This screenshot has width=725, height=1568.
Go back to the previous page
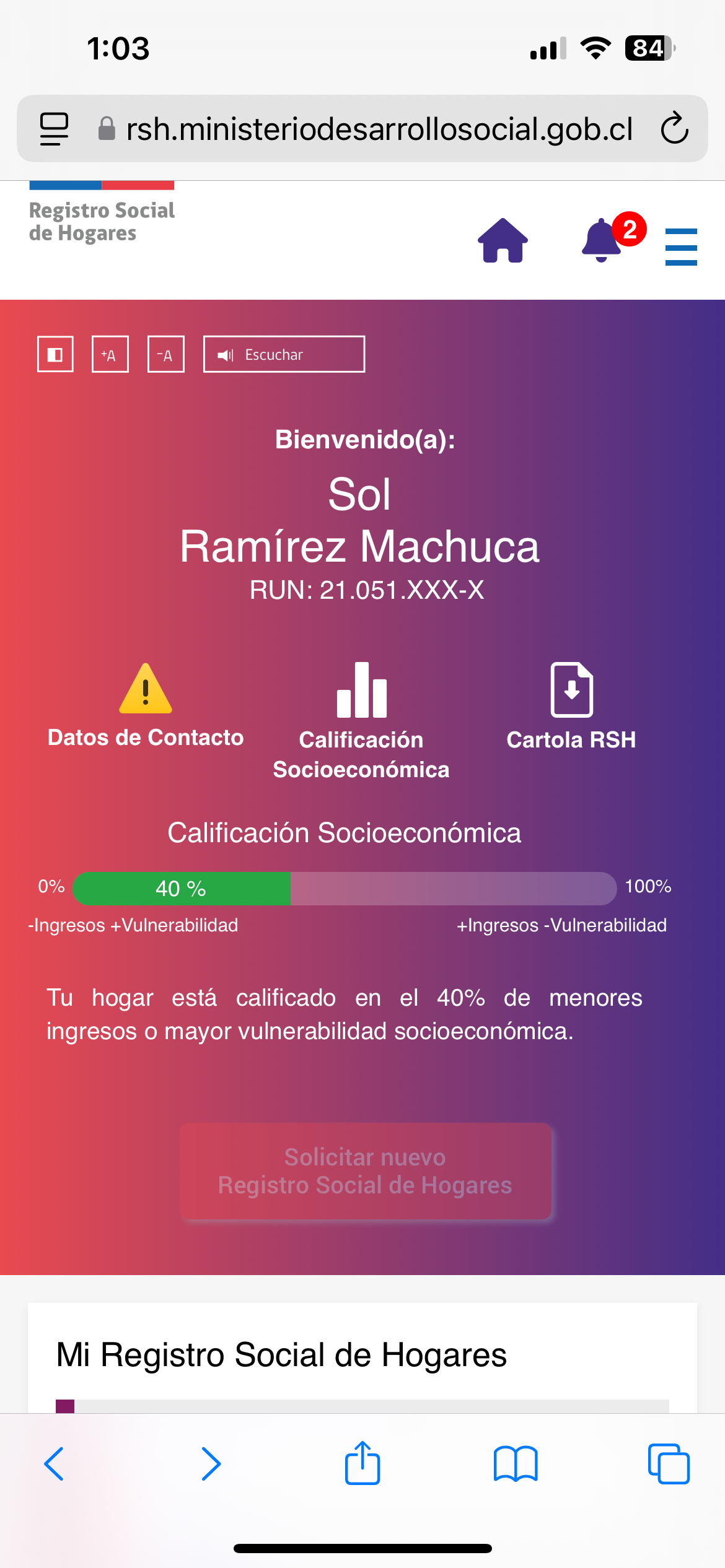[x=55, y=1464]
